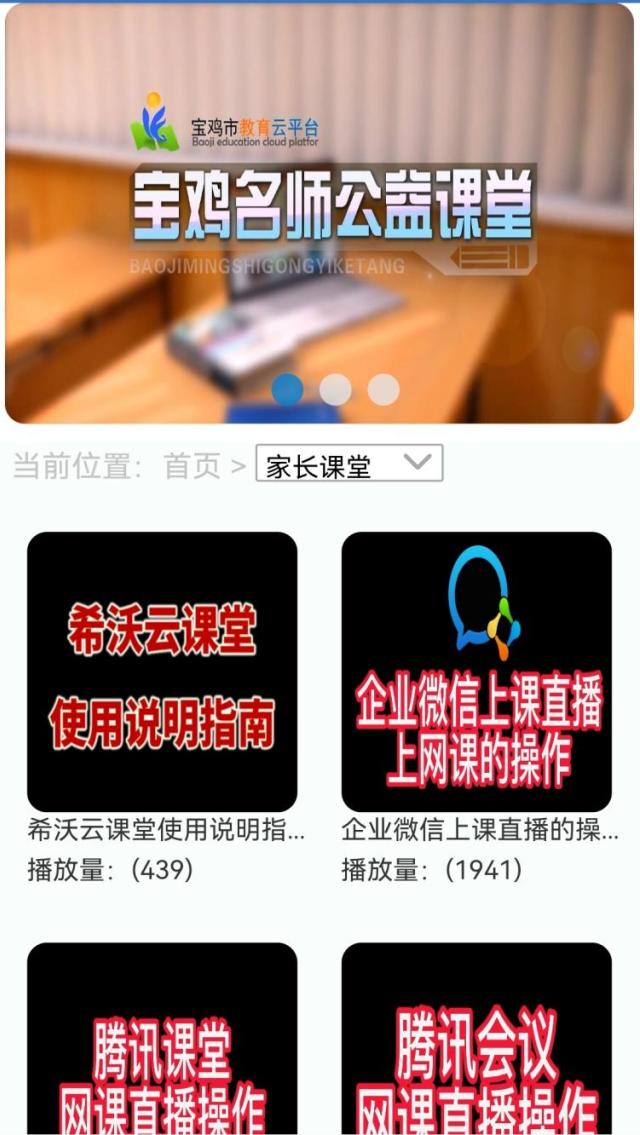Expand the 家长课堂 category dropdown
This screenshot has width=640, height=1135.
pos(349,464)
